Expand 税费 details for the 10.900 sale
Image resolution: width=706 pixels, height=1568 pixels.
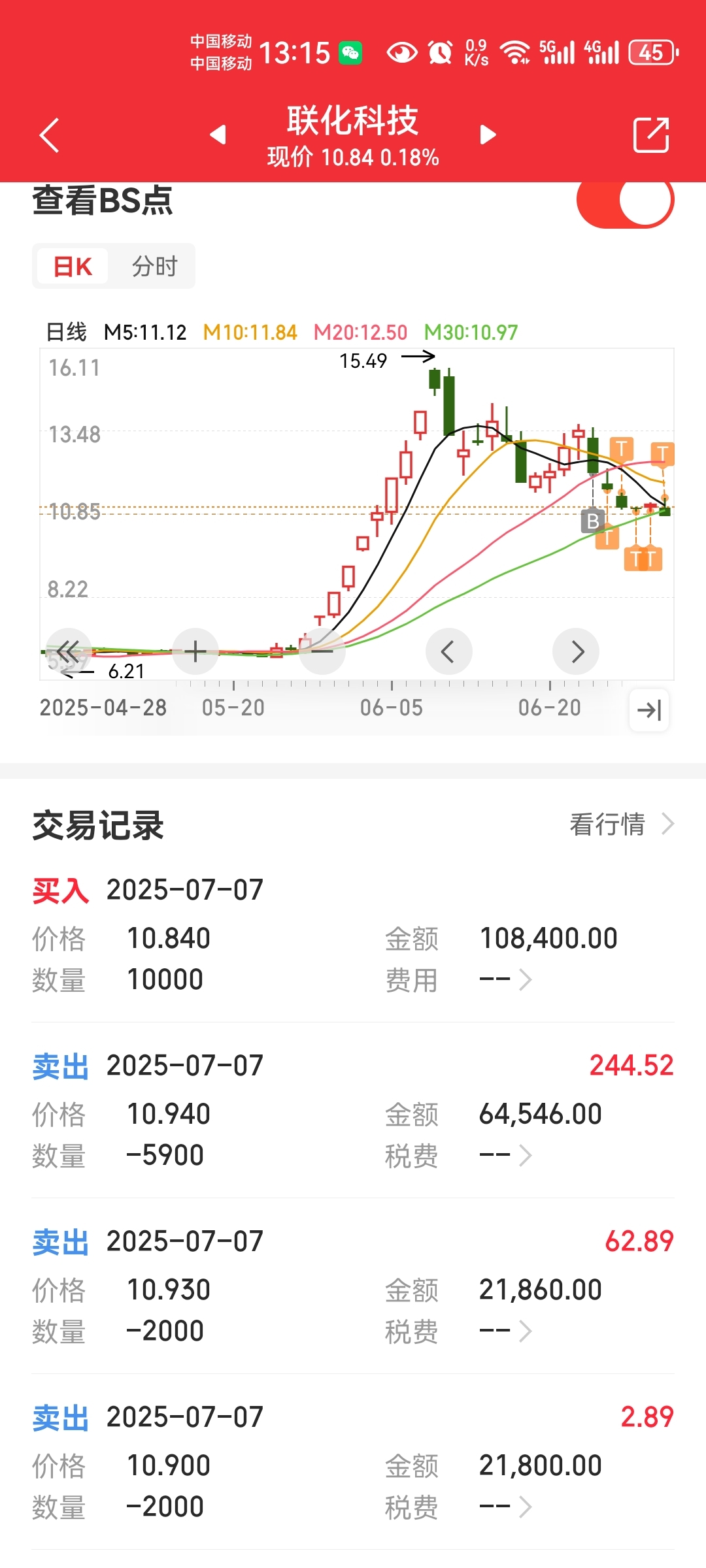(x=506, y=1507)
